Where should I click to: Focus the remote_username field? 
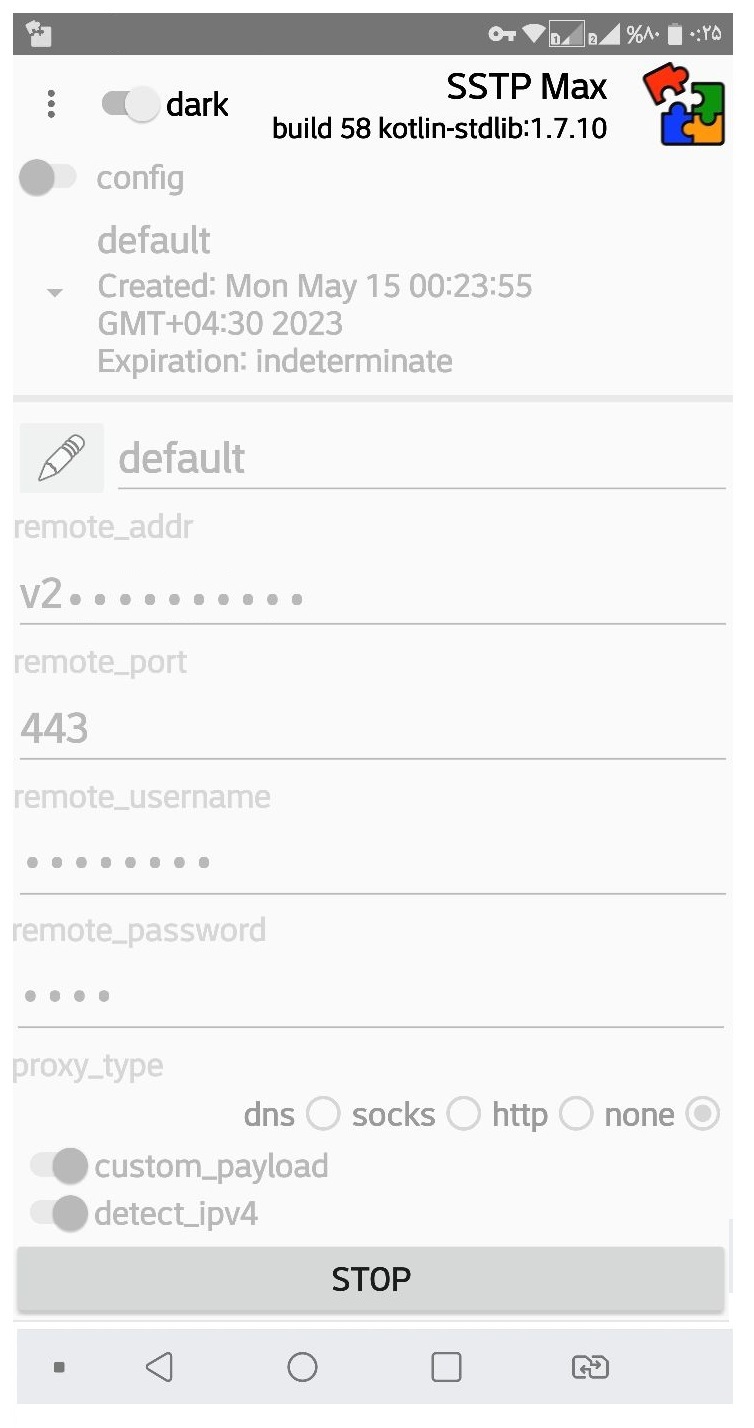372,862
